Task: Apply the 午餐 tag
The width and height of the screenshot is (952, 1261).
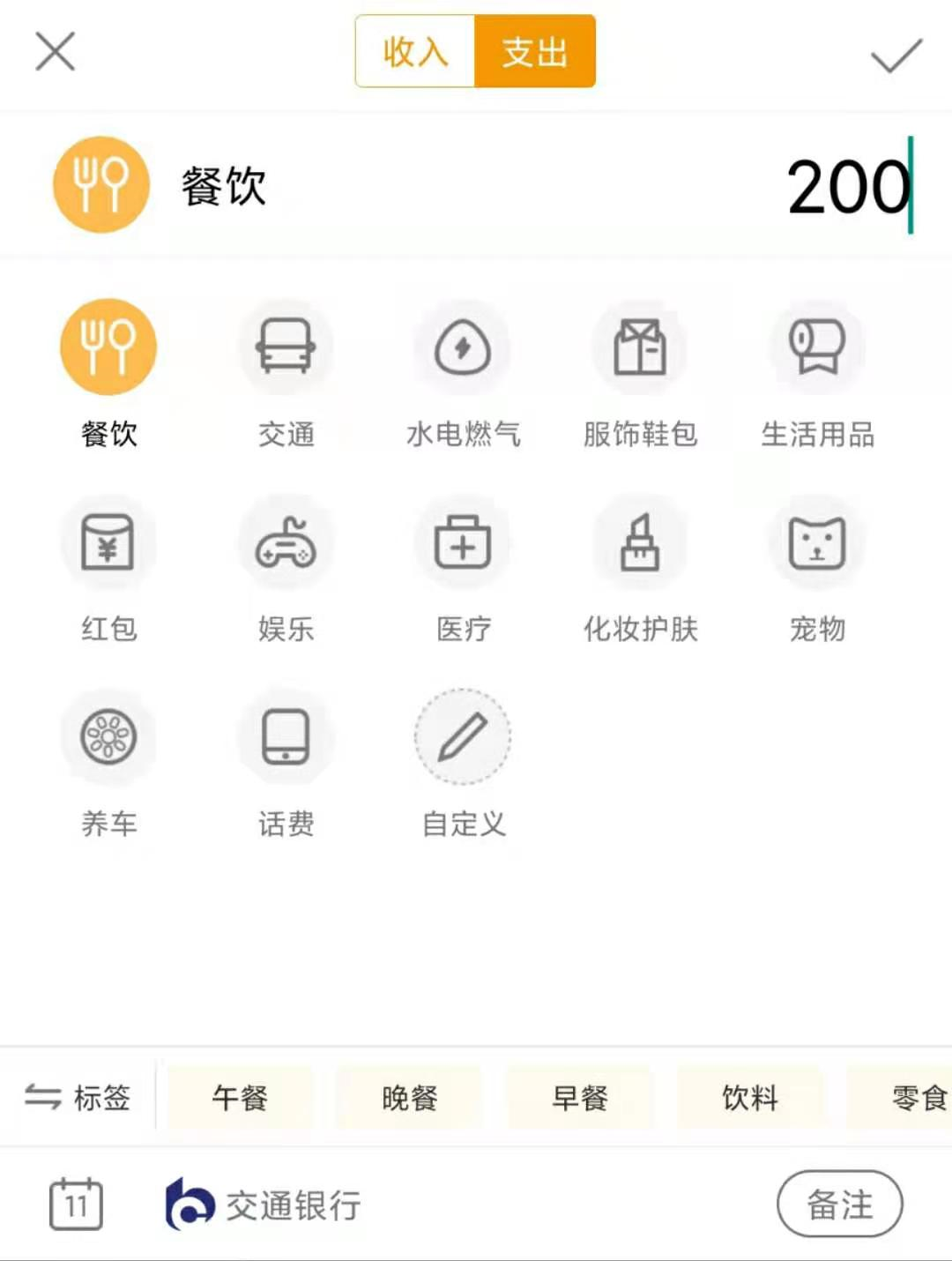Action: 240,1098
